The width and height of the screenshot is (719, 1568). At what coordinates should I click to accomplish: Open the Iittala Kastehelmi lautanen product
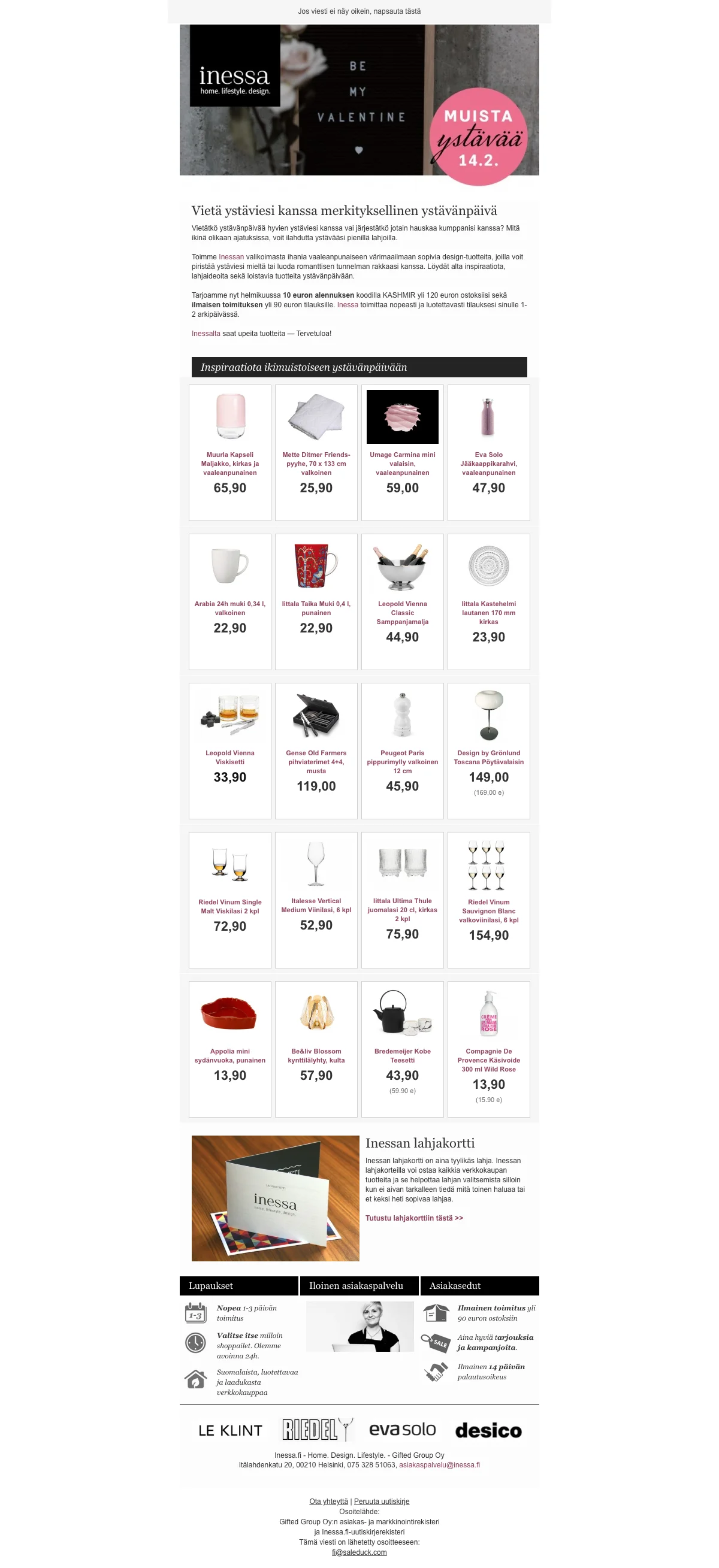point(488,612)
